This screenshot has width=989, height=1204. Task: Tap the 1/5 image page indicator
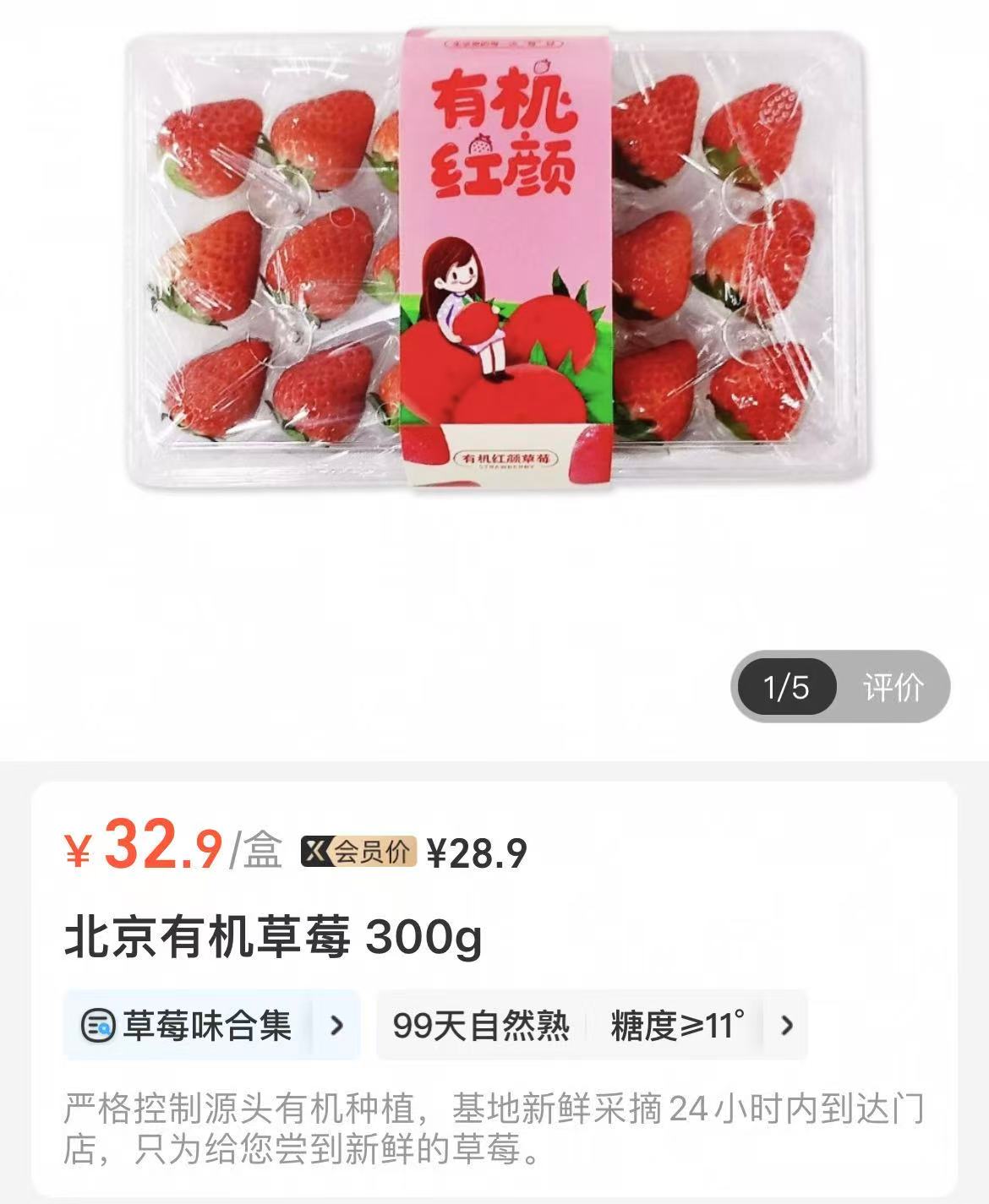click(786, 687)
